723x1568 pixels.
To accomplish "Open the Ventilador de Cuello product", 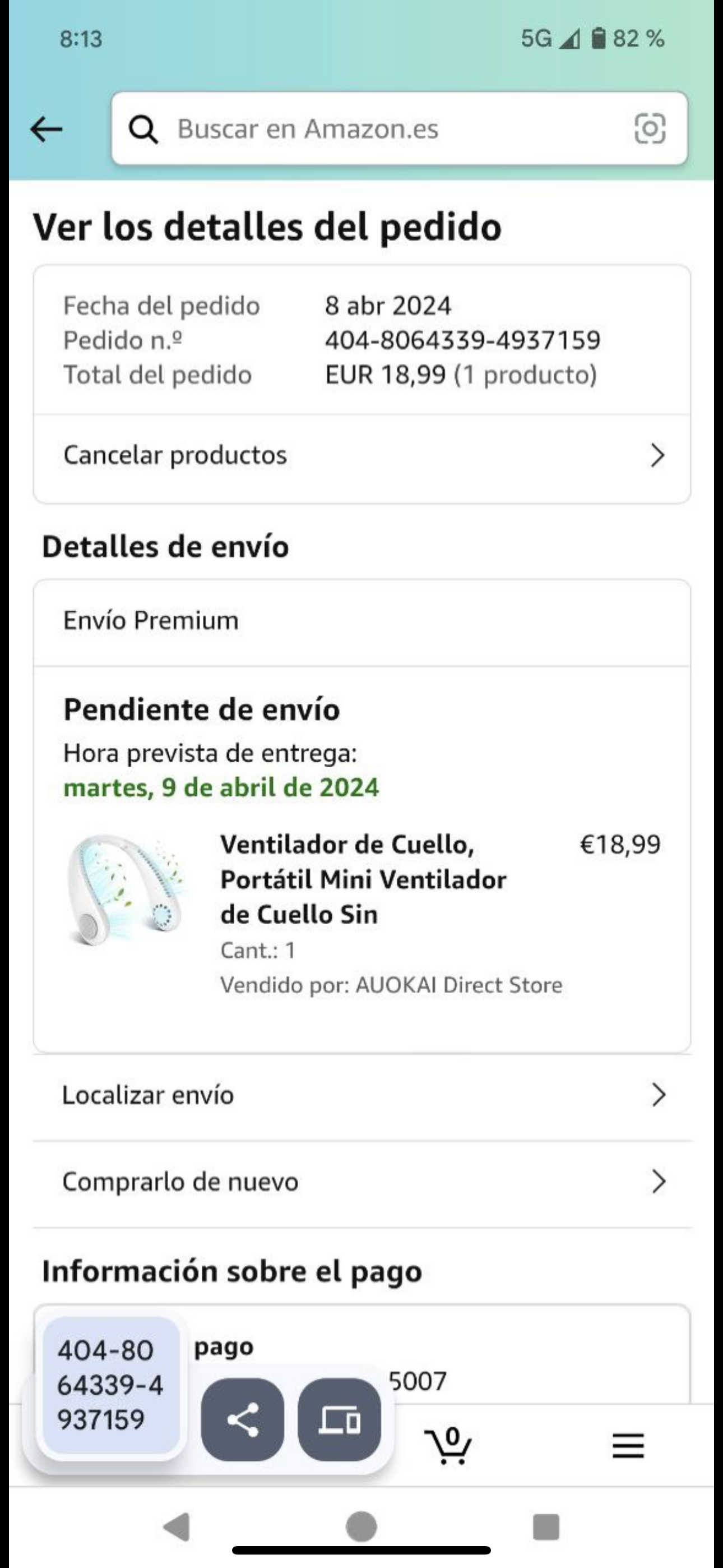I will tap(363, 879).
